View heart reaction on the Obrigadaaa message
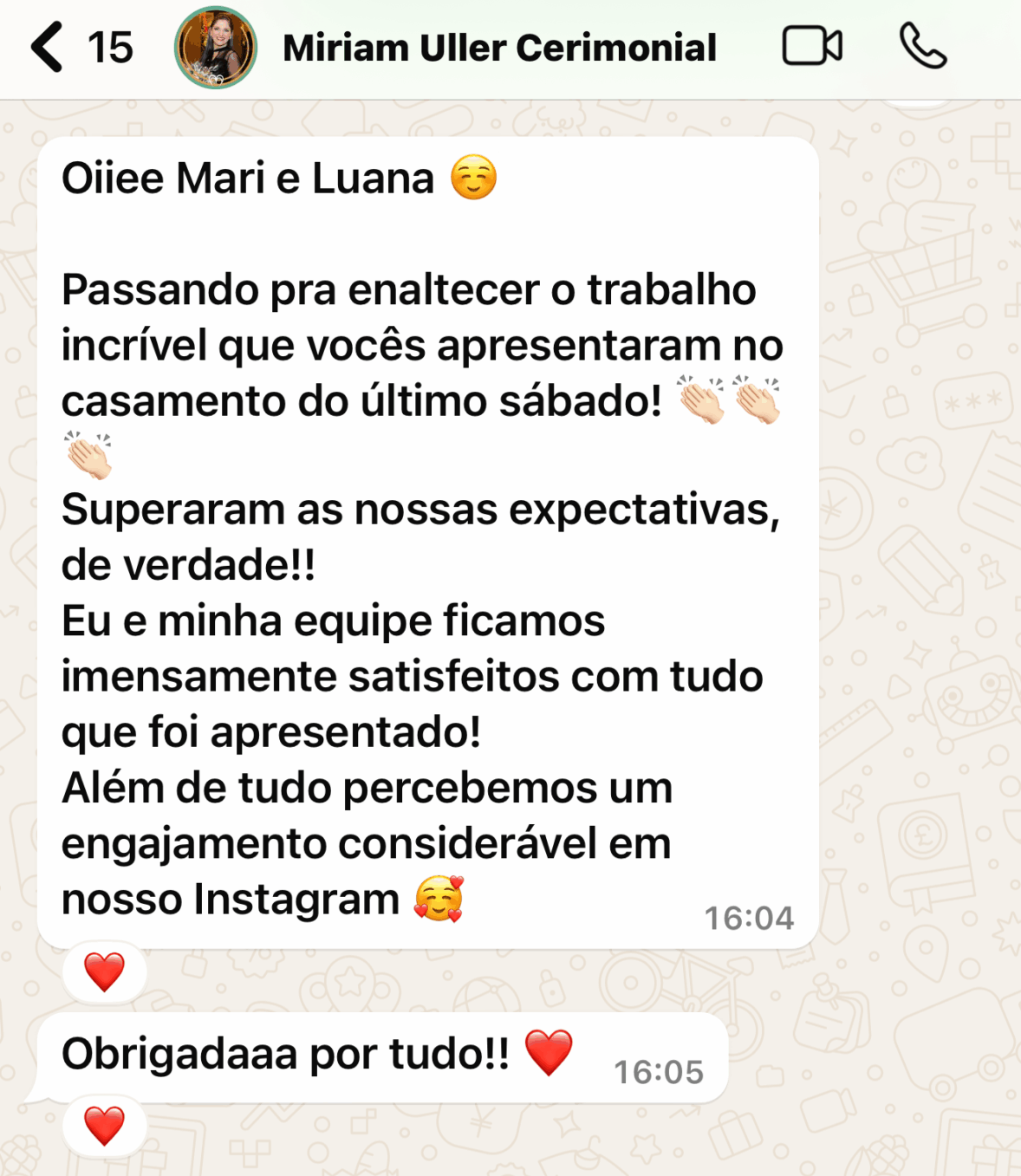The width and height of the screenshot is (1021, 1176). coord(104,1126)
